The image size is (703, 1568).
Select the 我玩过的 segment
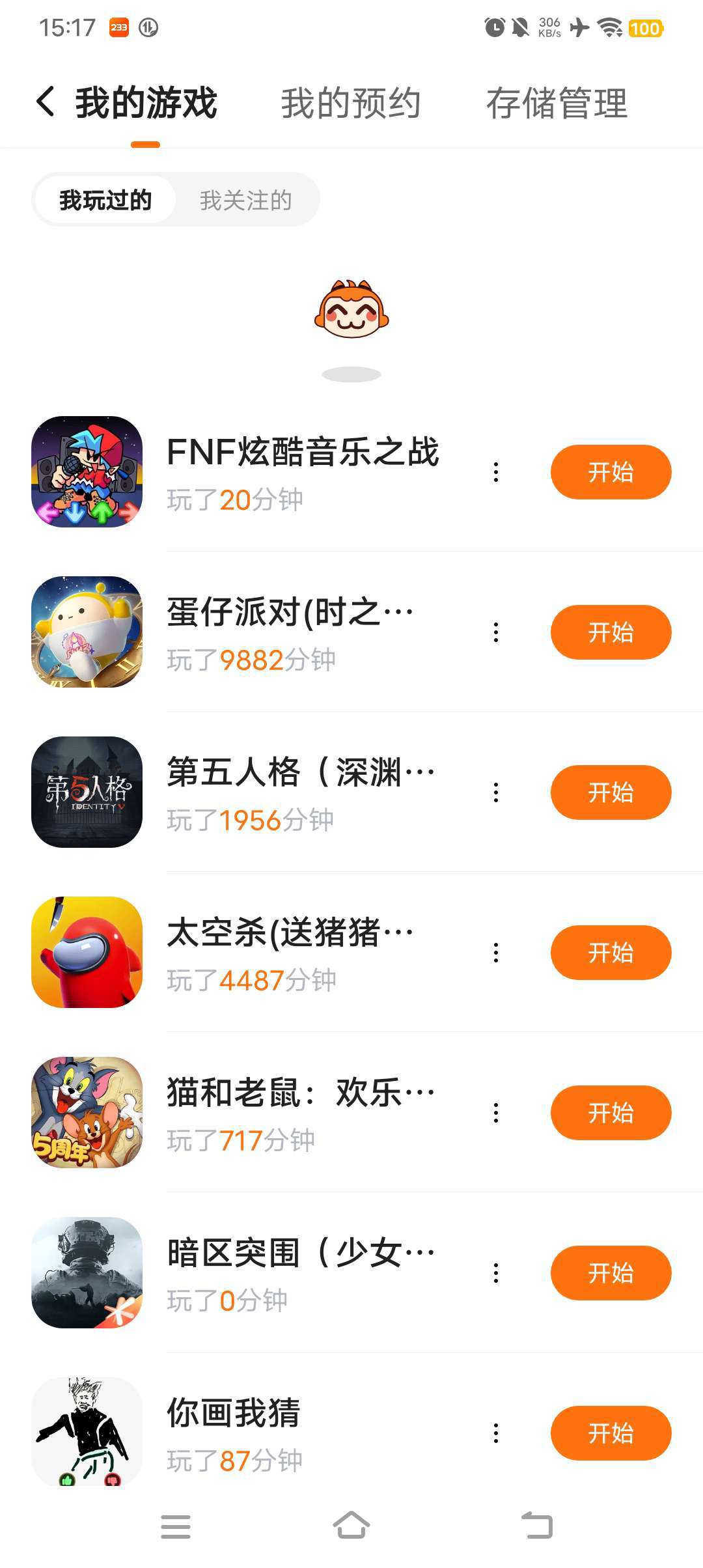[105, 201]
